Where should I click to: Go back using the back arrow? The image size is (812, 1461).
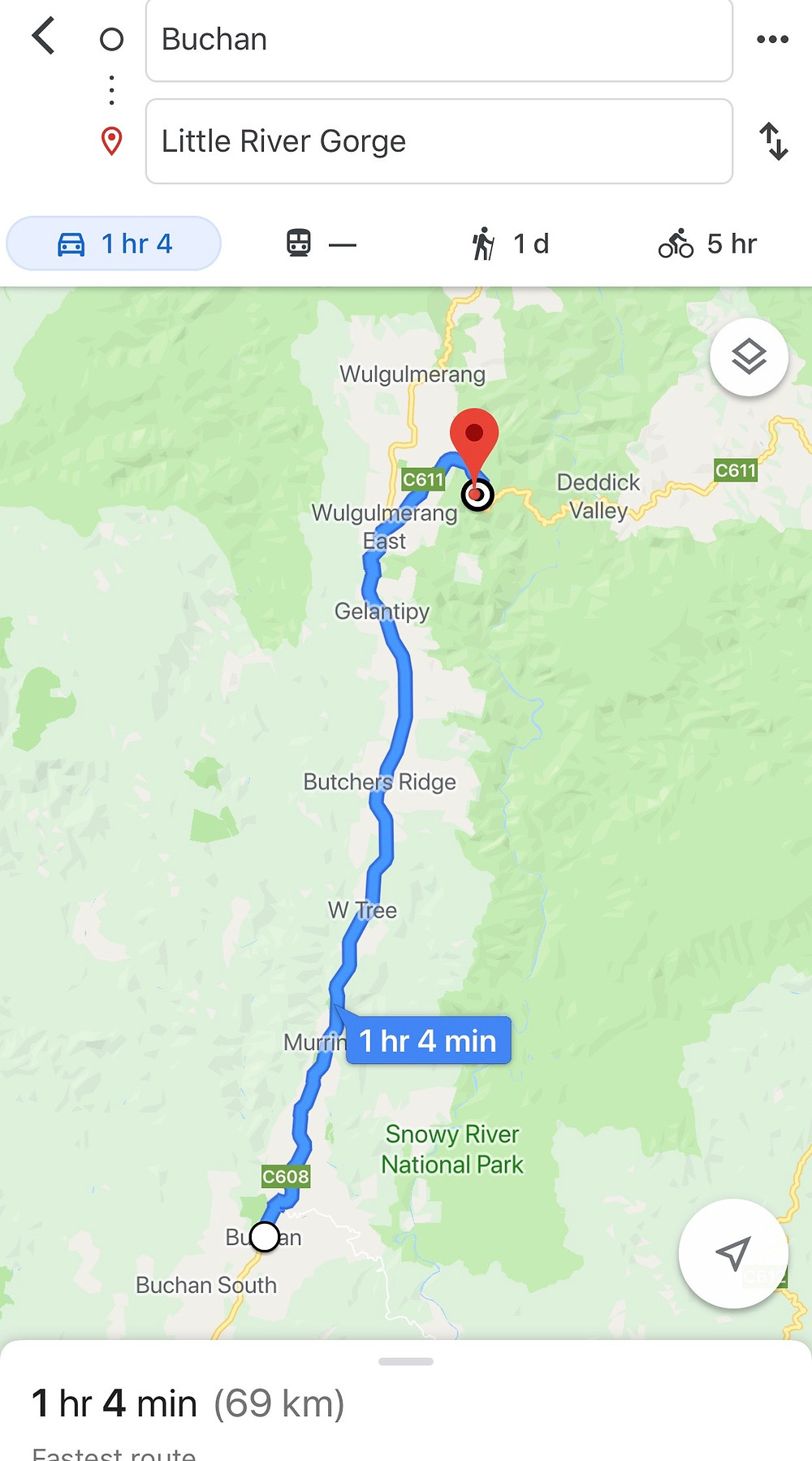coord(44,37)
